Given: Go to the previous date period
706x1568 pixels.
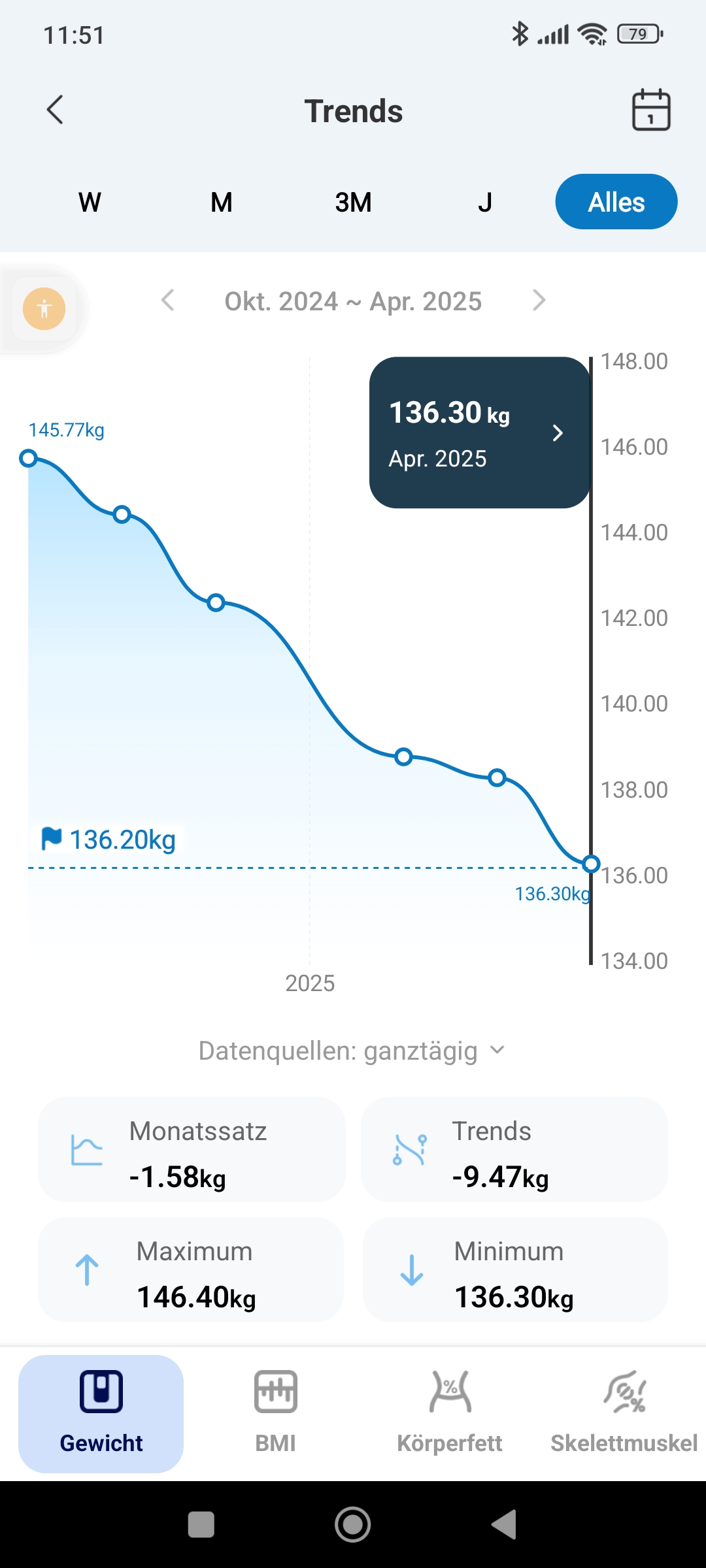Looking at the screenshot, I should (x=168, y=301).
